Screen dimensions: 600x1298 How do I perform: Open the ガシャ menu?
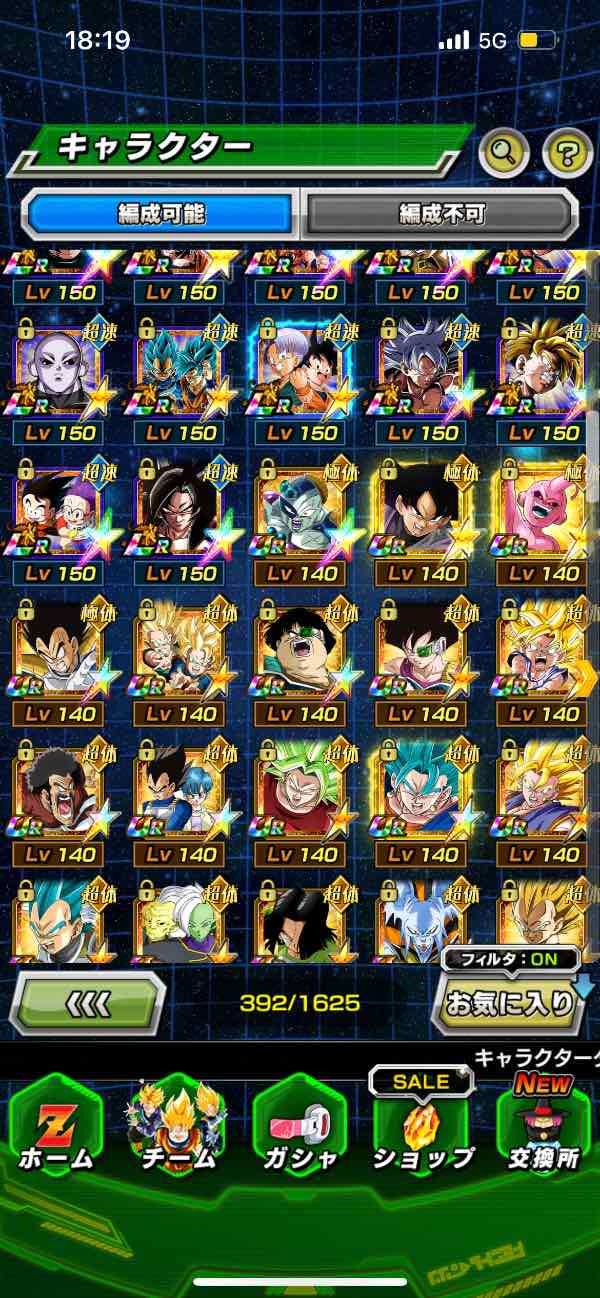pos(299,1125)
